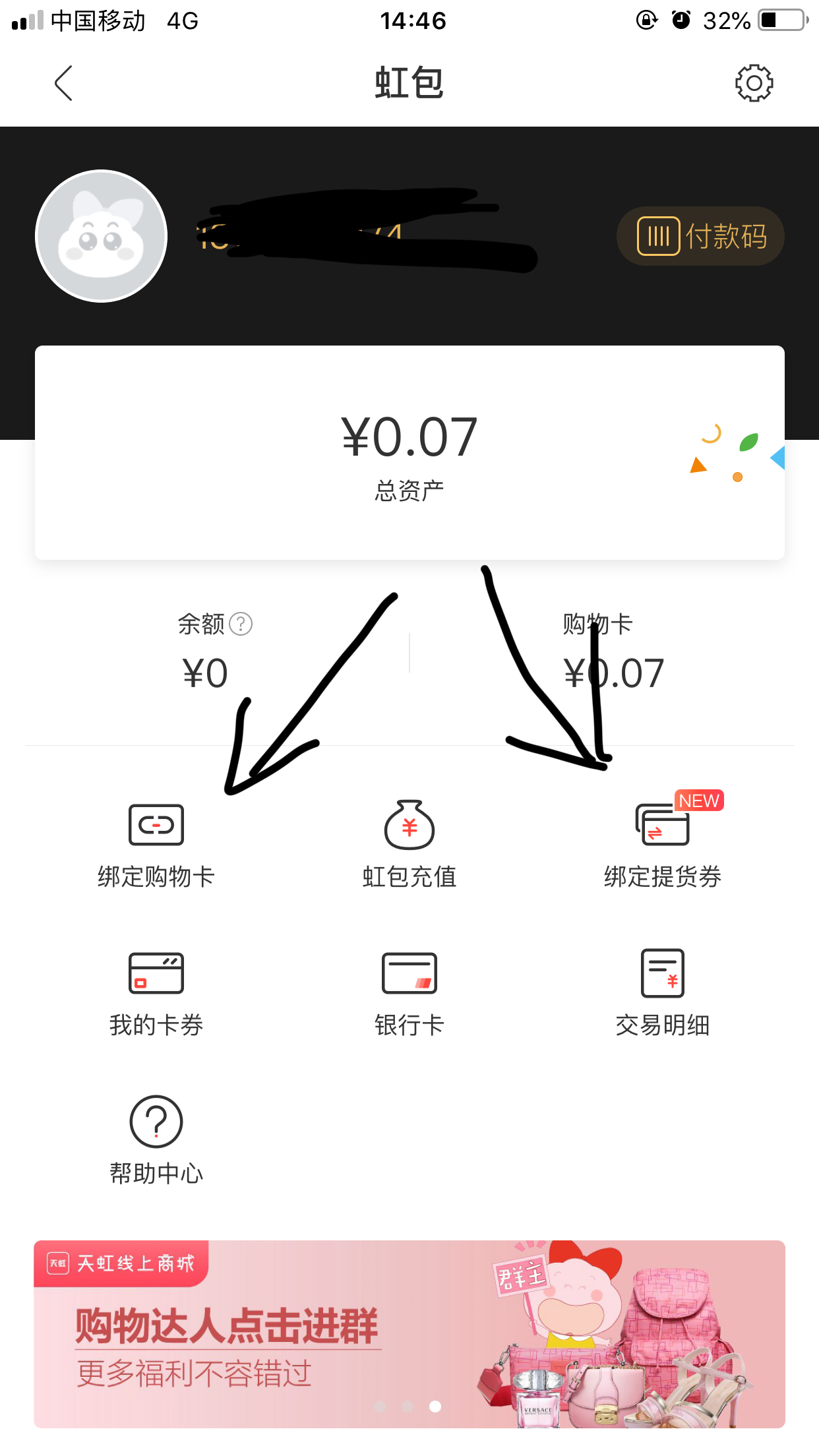
Task: Go back with the left arrow
Action: pos(63,84)
